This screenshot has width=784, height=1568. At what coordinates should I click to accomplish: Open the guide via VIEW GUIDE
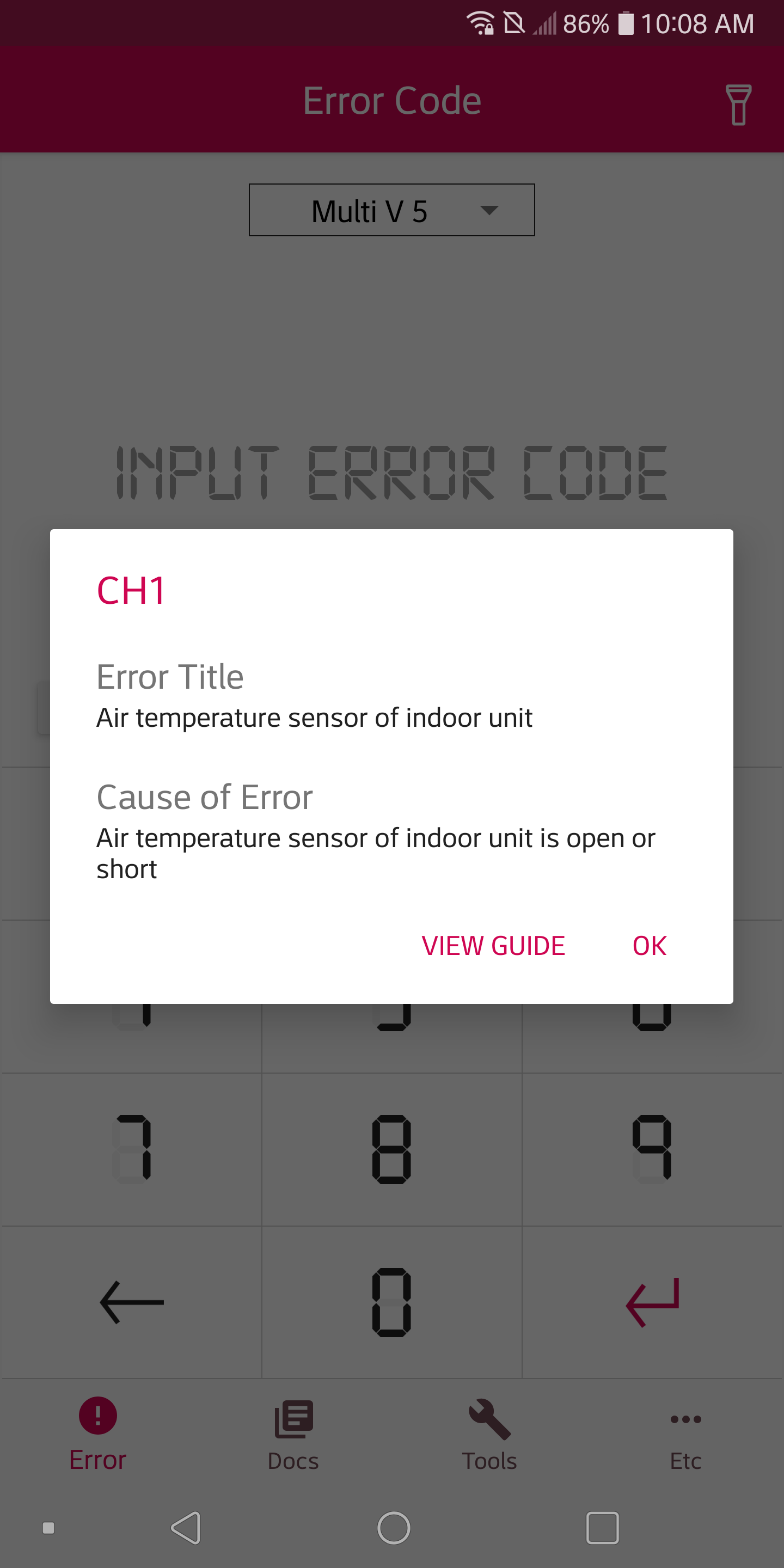[493, 945]
